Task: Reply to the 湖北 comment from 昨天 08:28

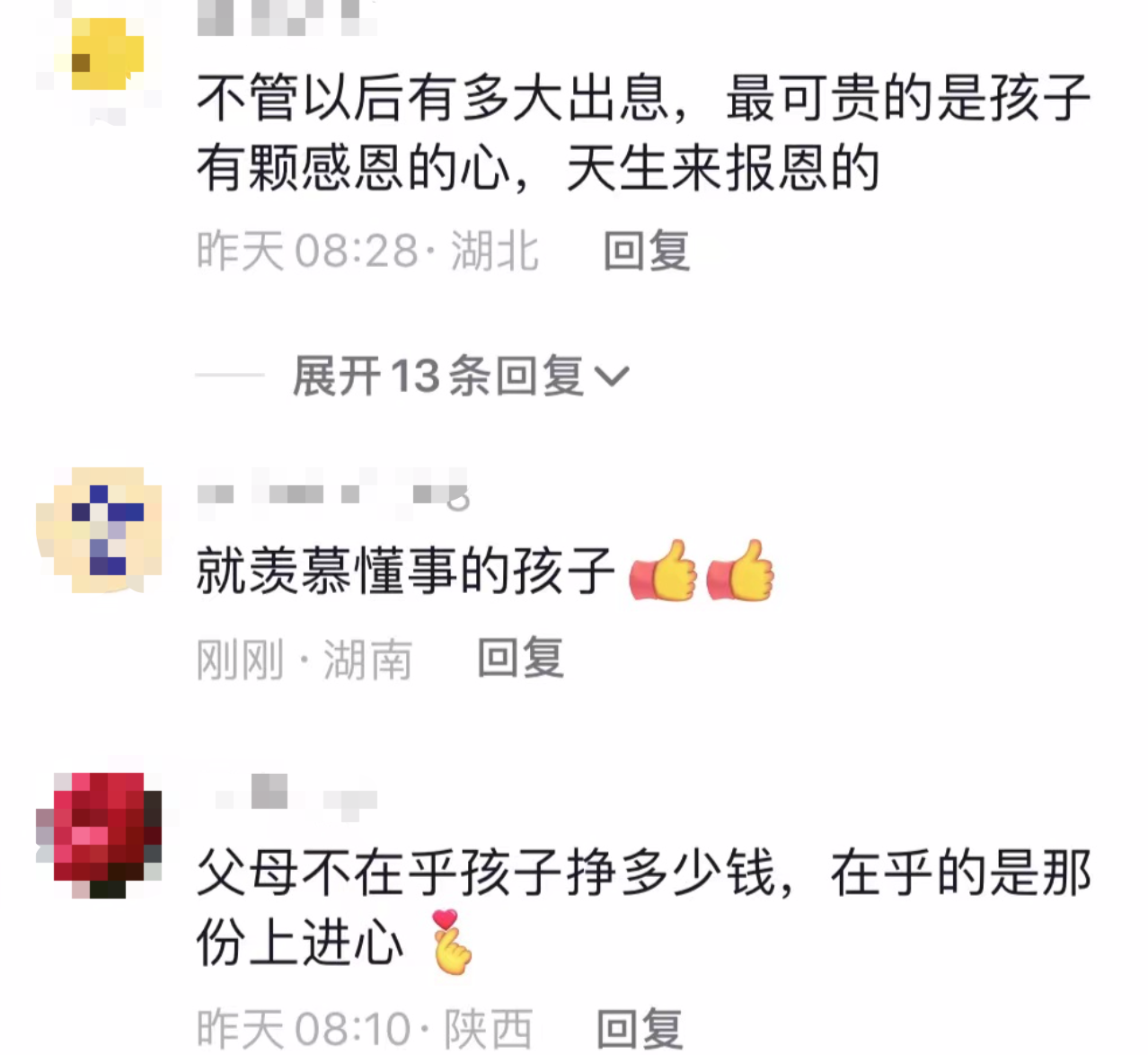Action: (646, 251)
